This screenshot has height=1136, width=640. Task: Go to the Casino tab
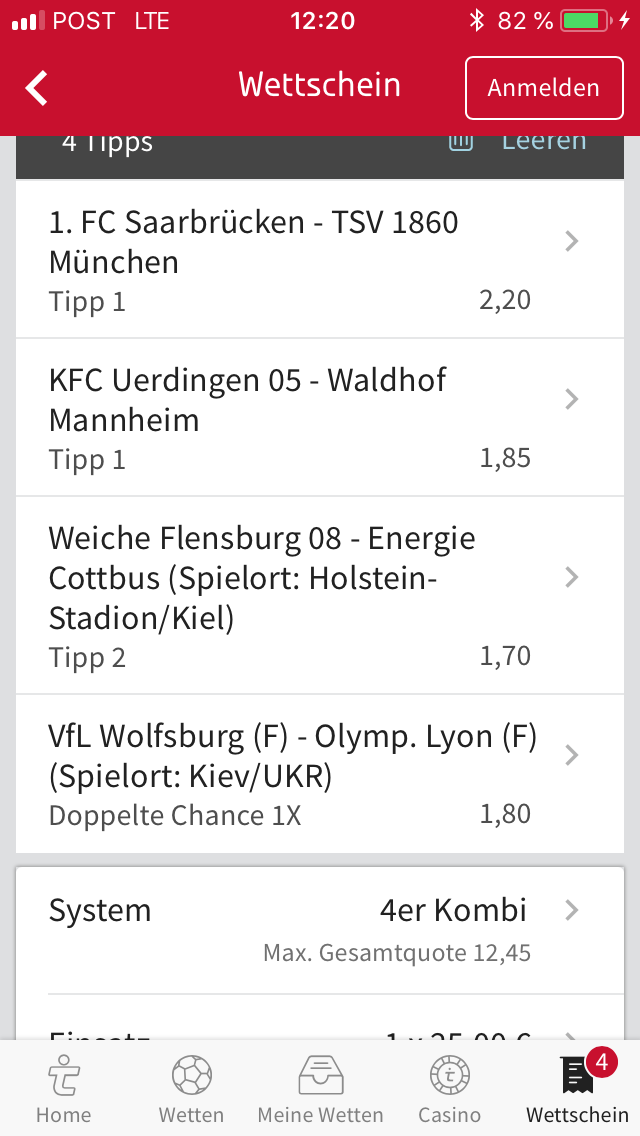449,1088
